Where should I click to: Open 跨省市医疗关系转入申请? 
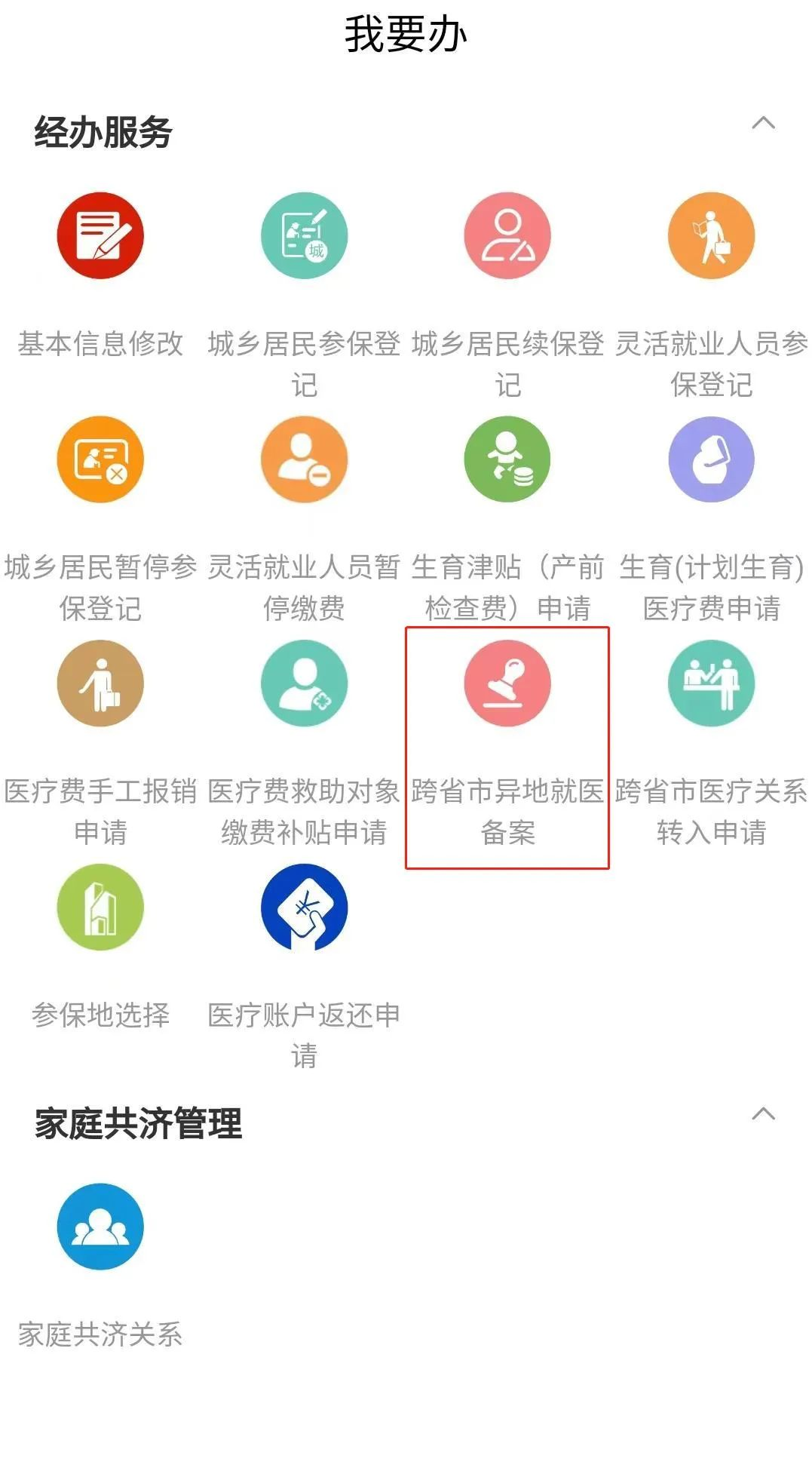click(711, 683)
